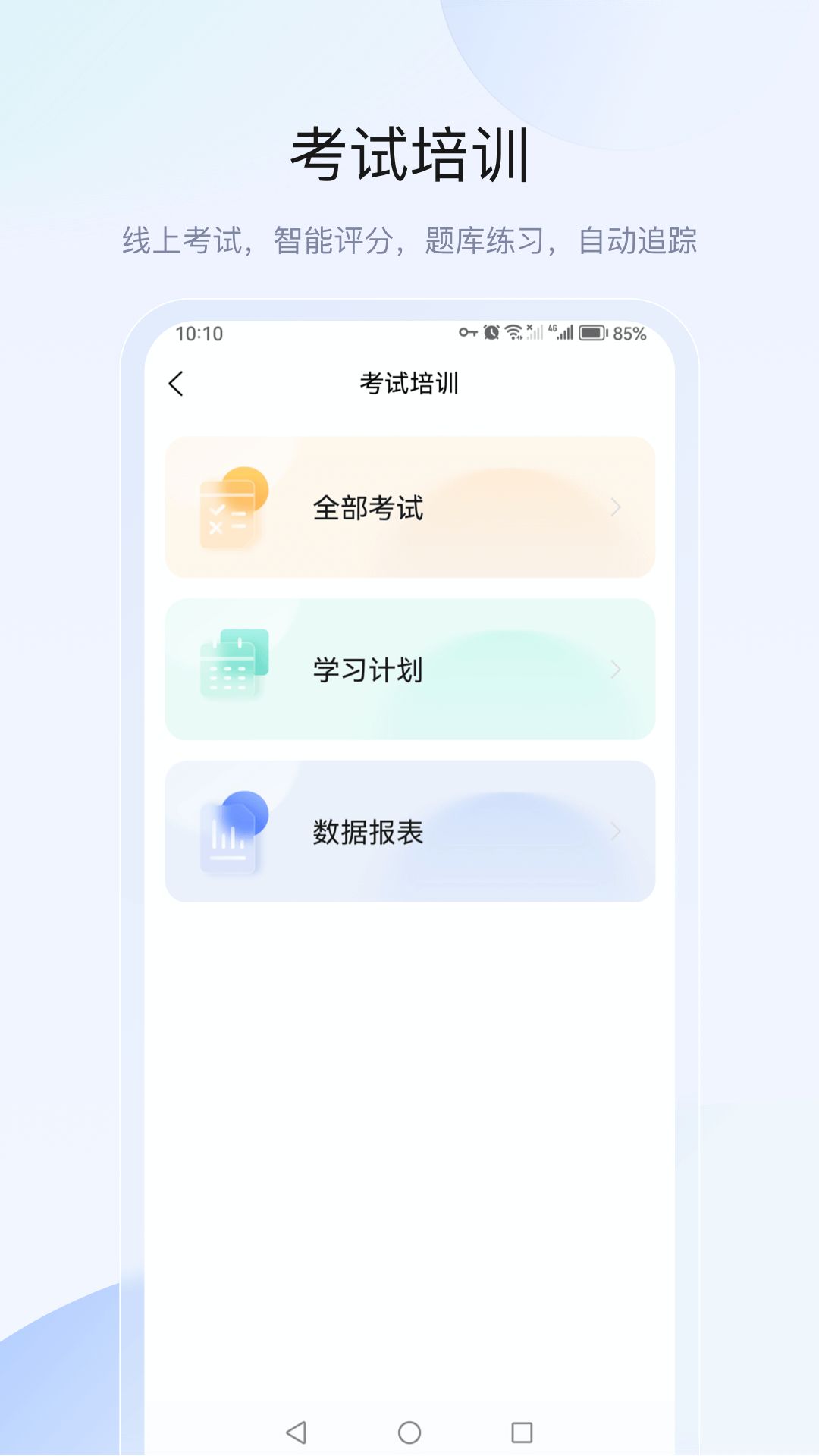Open the 全部考试 card
The height and width of the screenshot is (1456, 819).
409,508
